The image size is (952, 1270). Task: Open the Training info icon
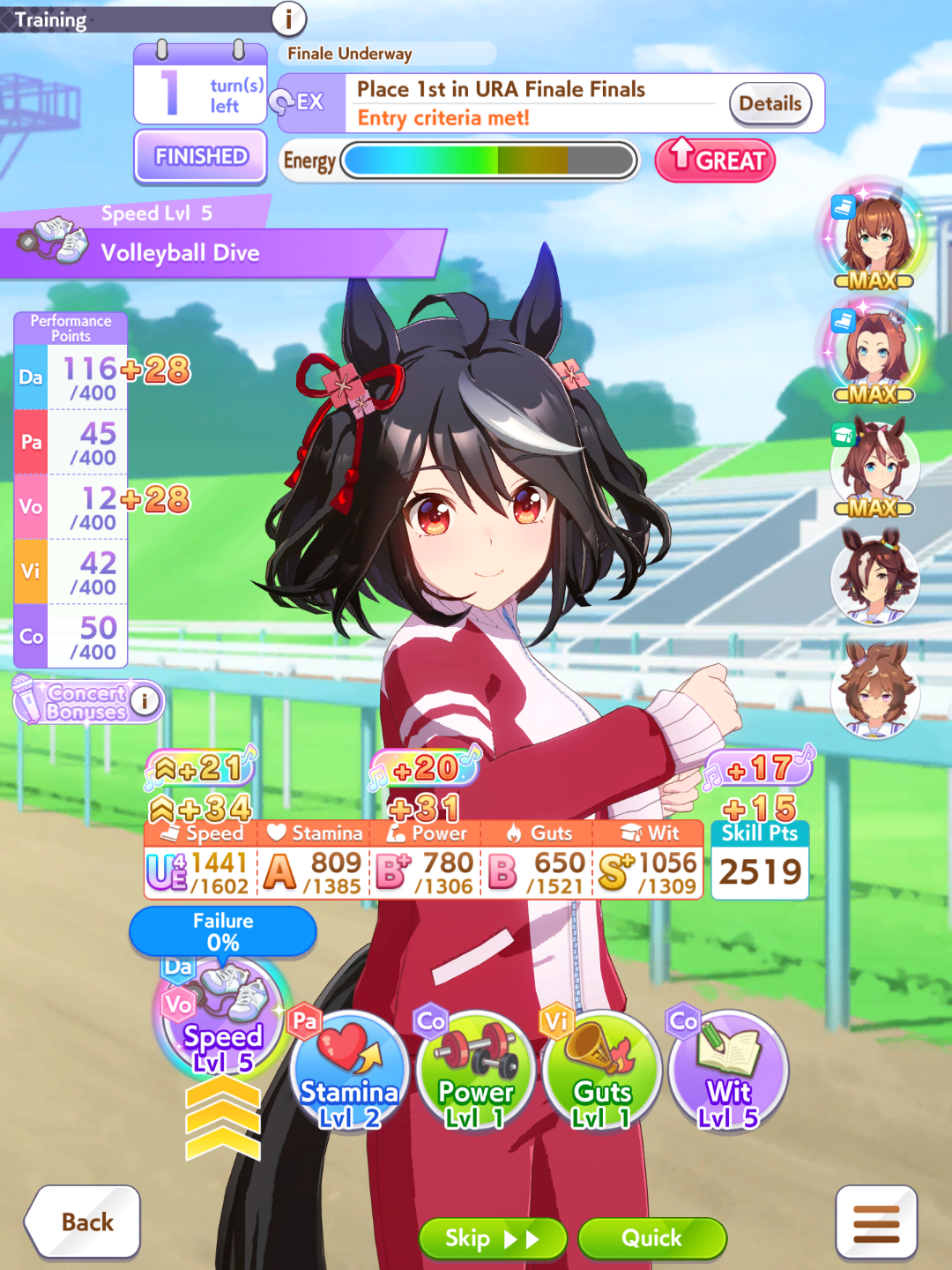(288, 17)
